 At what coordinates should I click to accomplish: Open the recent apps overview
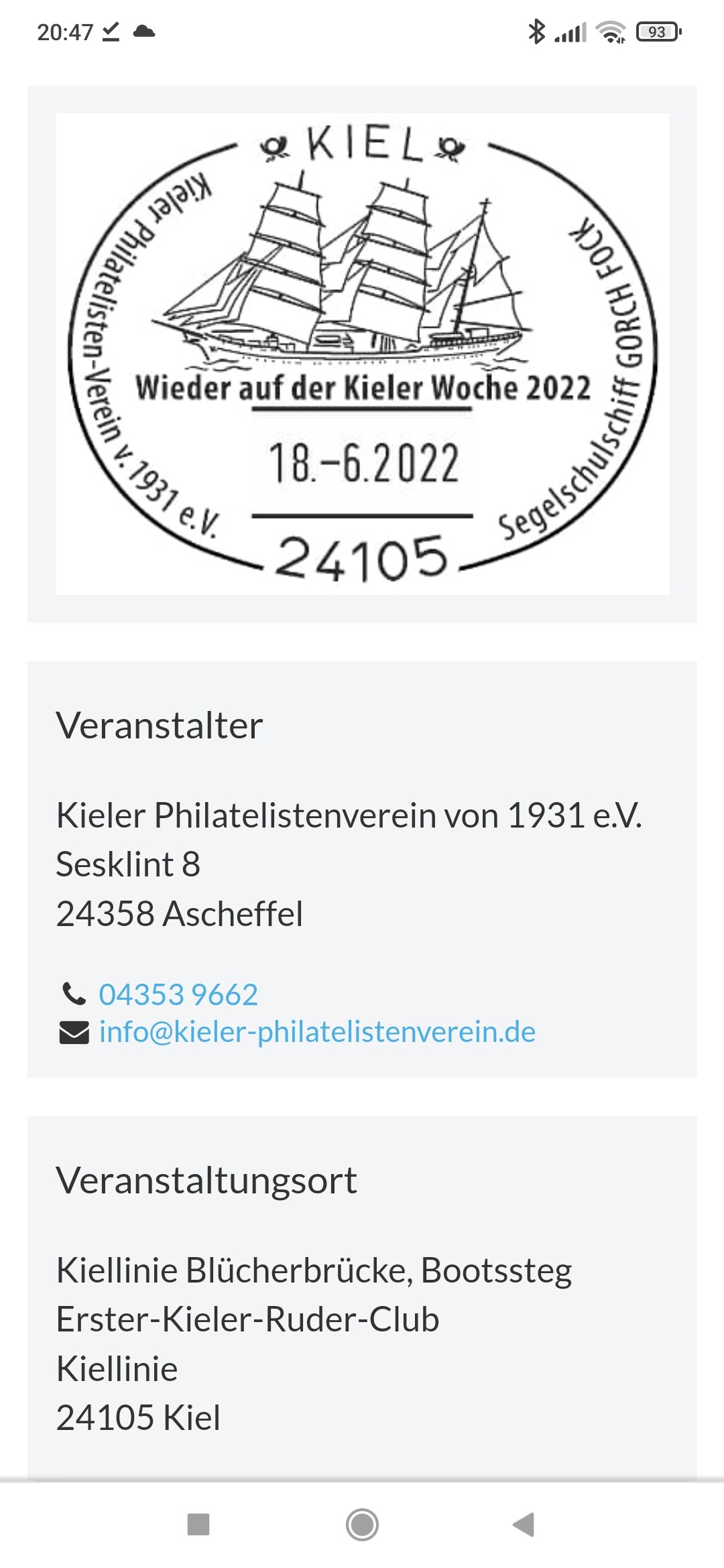198,1524
